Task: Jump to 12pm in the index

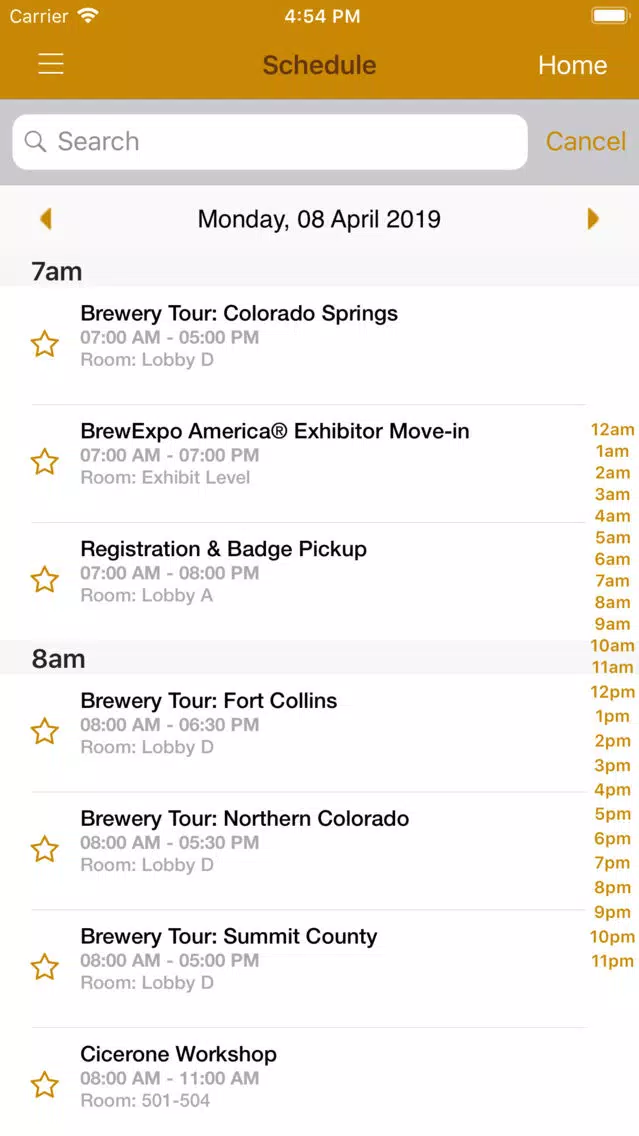Action: coord(612,692)
